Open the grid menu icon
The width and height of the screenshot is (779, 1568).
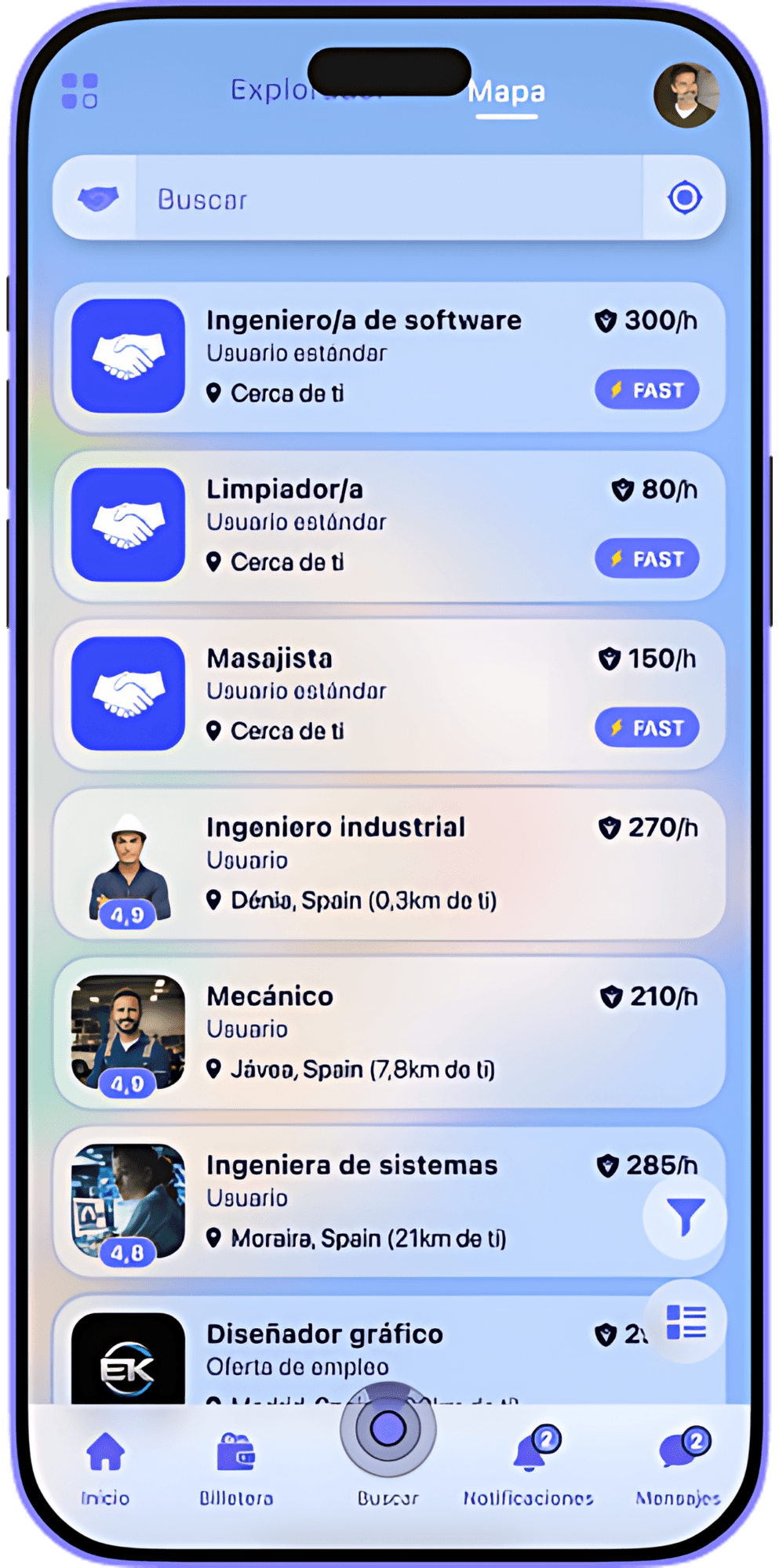80,91
